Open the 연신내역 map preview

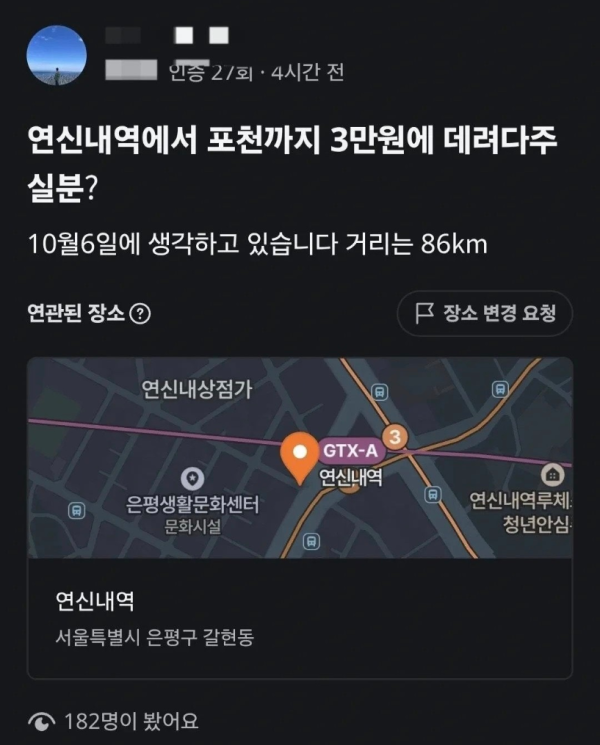[x=299, y=457]
